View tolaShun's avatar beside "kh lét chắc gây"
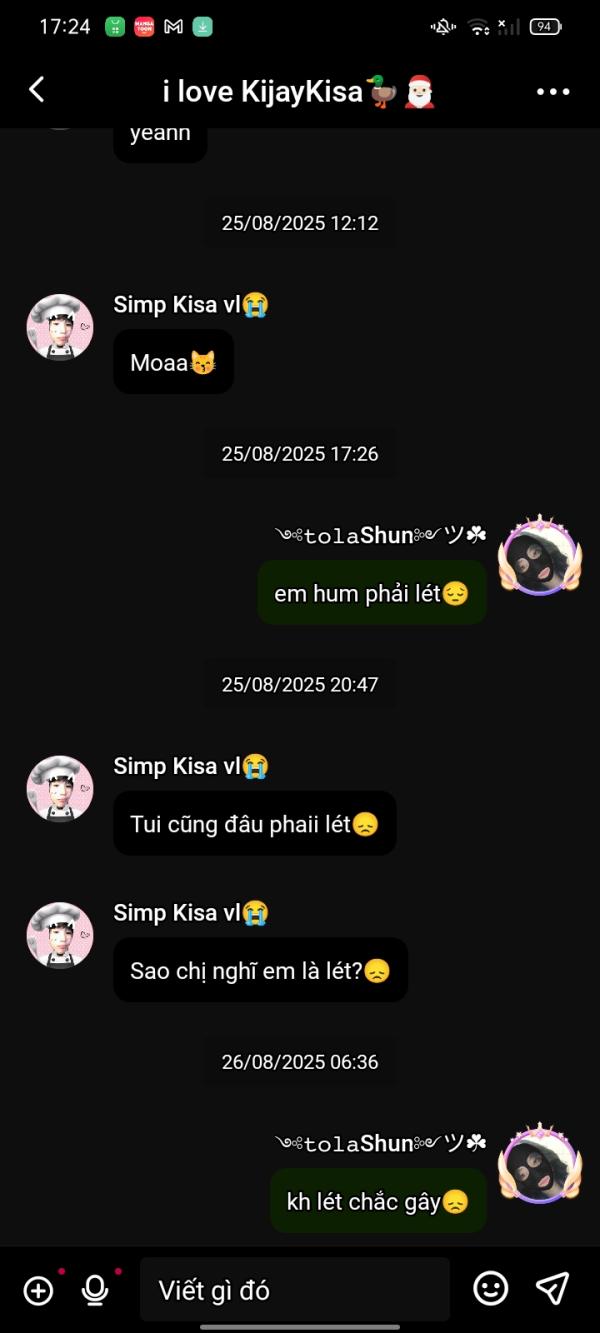 pos(540,1163)
